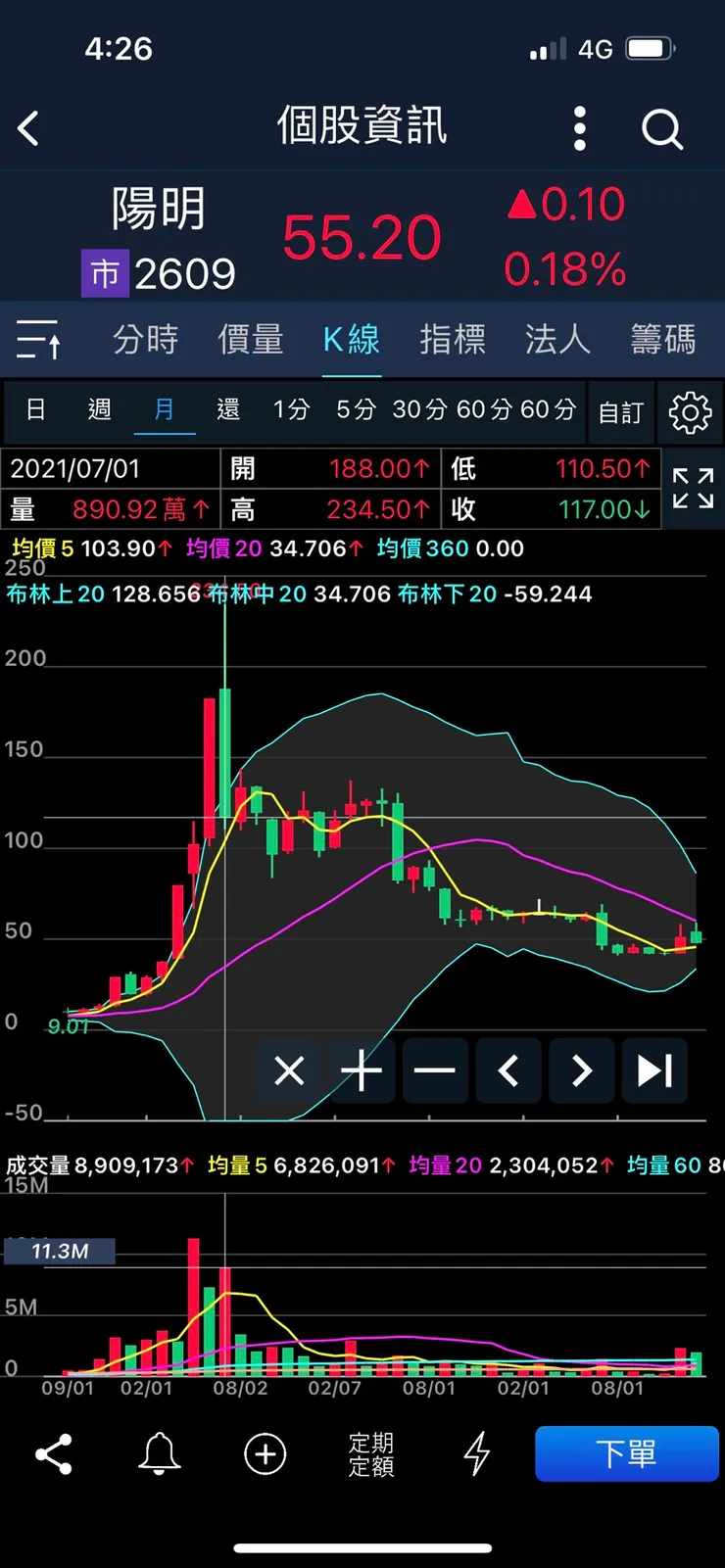Open chart settings with the gear icon
Image resolution: width=725 pixels, height=1568 pixels.
690,412
